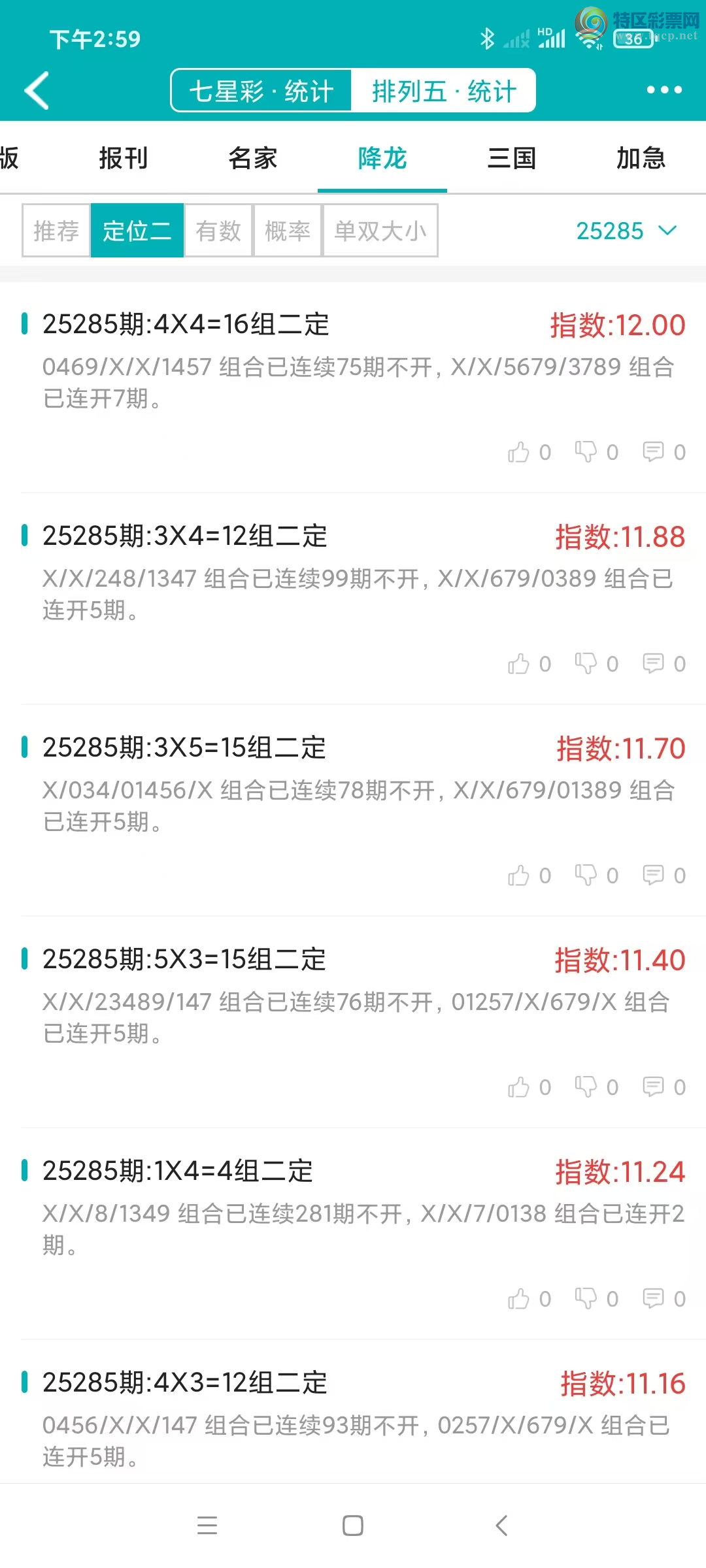Thumbs down the 3X4=12组二定 prediction
The image size is (706, 1568).
click(x=587, y=663)
